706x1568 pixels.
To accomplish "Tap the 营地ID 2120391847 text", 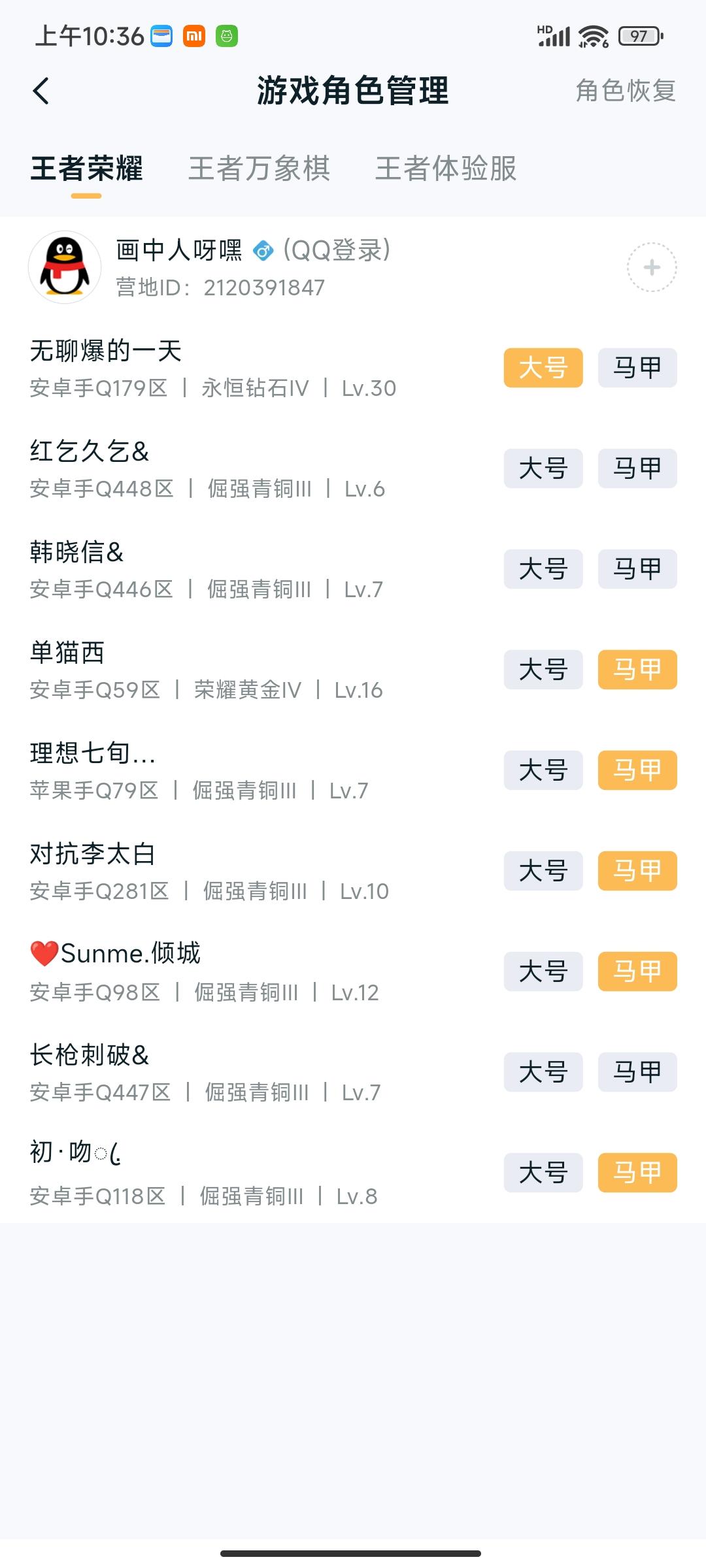I will point(218,287).
